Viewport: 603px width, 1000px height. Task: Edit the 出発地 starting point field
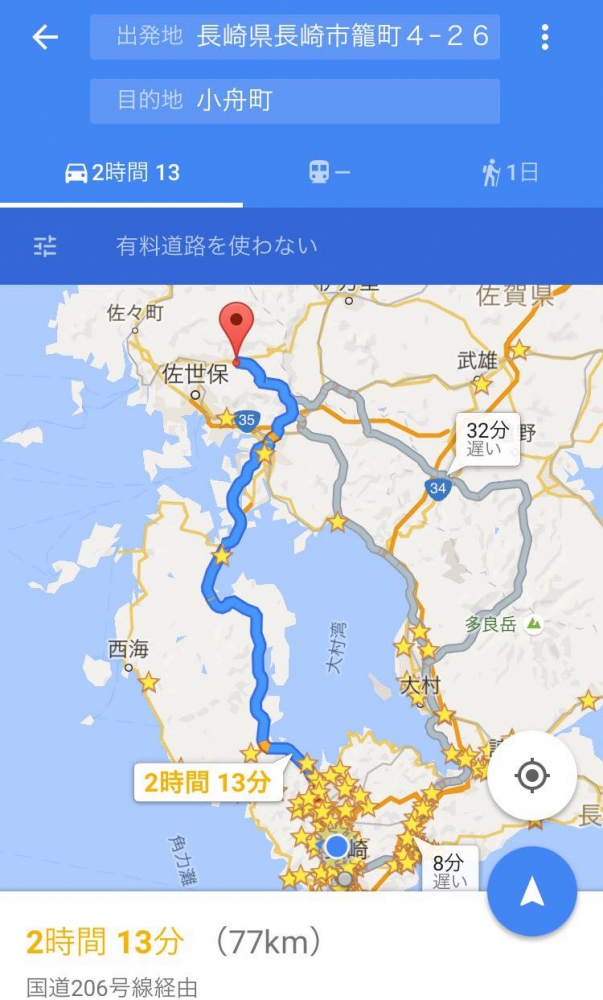tap(294, 37)
